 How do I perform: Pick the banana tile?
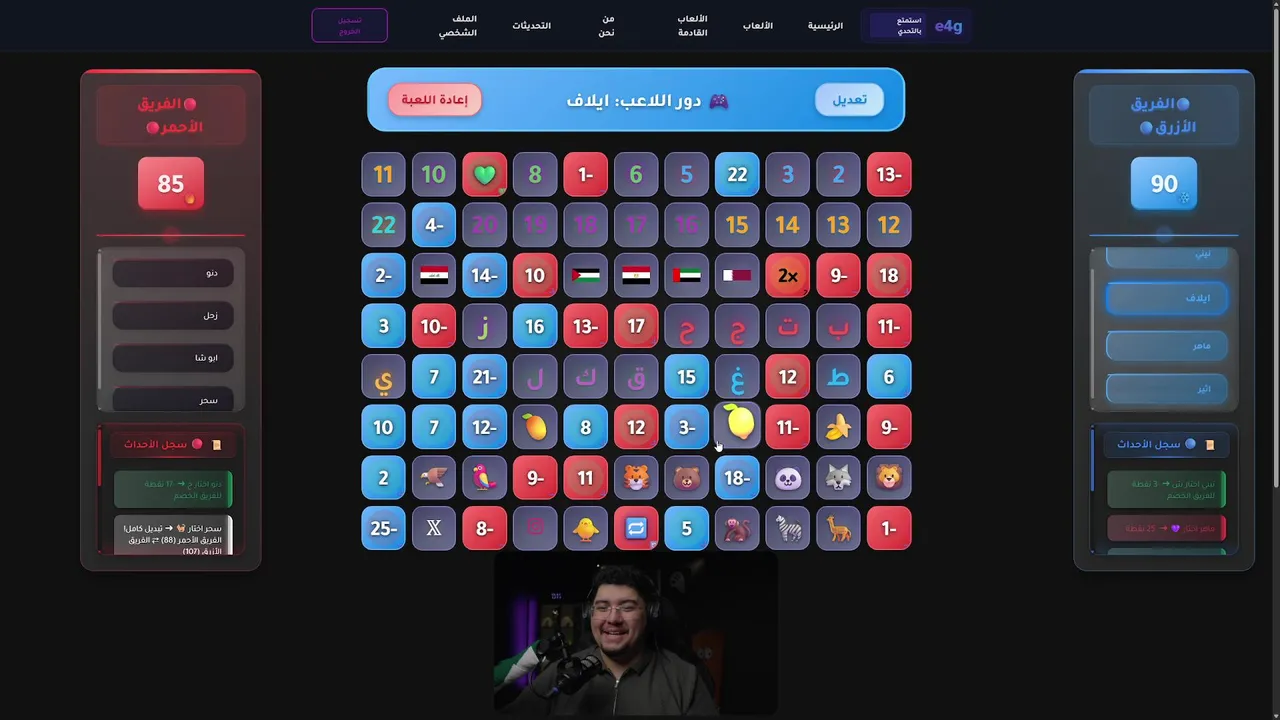[x=838, y=427]
